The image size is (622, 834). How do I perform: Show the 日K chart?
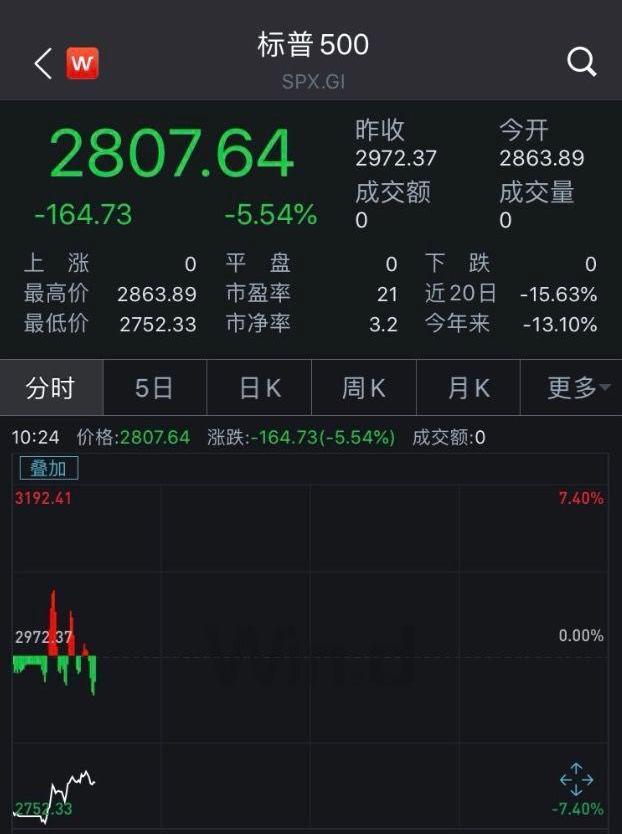[x=259, y=388]
